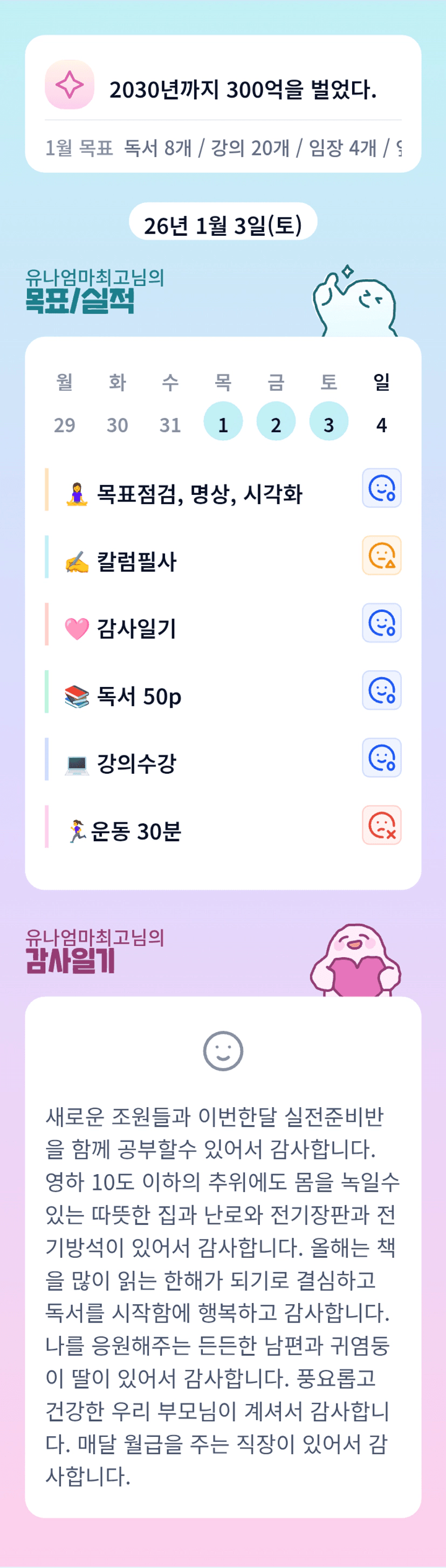Viewport: 446px width, 1568px height.
Task: Select Monday 29 in the week calendar
Action: pyautogui.click(x=65, y=424)
